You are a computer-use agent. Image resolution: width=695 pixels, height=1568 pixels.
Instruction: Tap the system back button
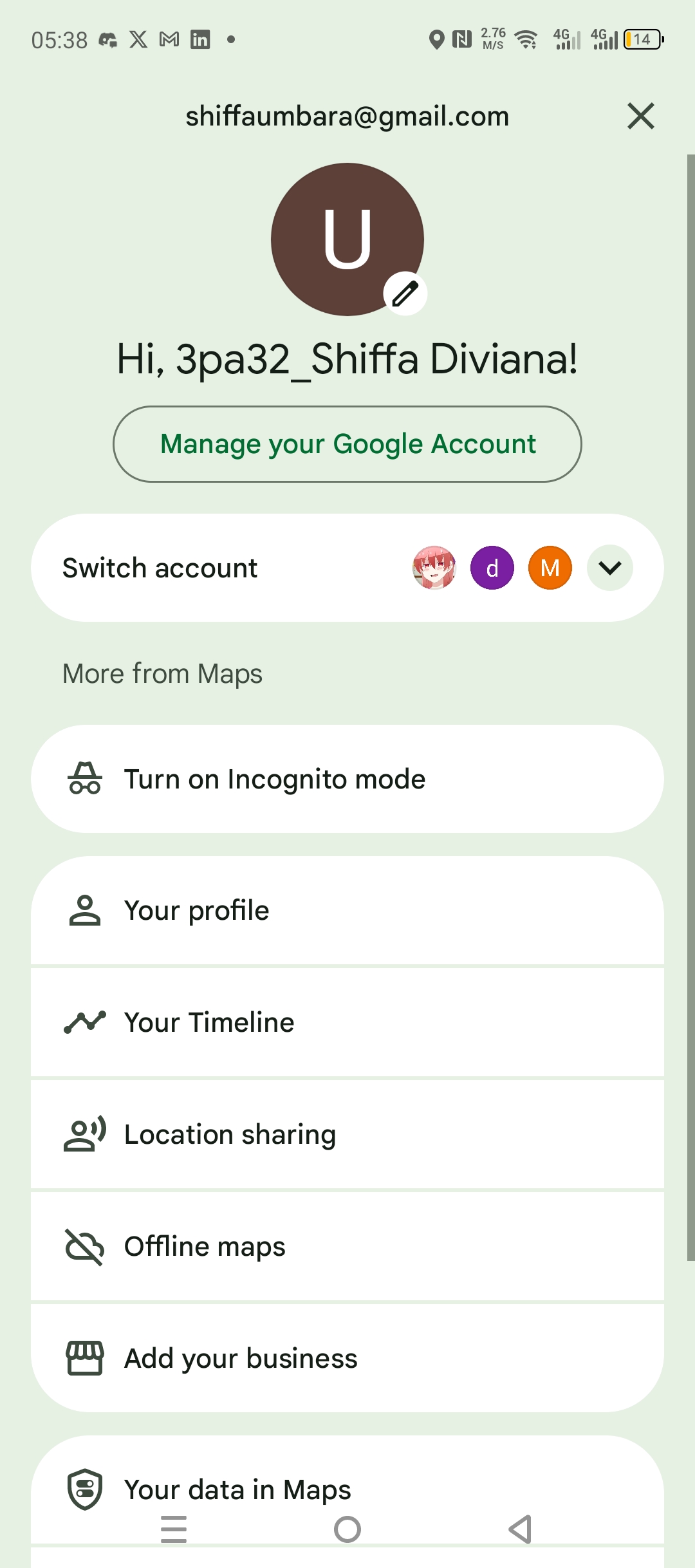(x=521, y=1529)
